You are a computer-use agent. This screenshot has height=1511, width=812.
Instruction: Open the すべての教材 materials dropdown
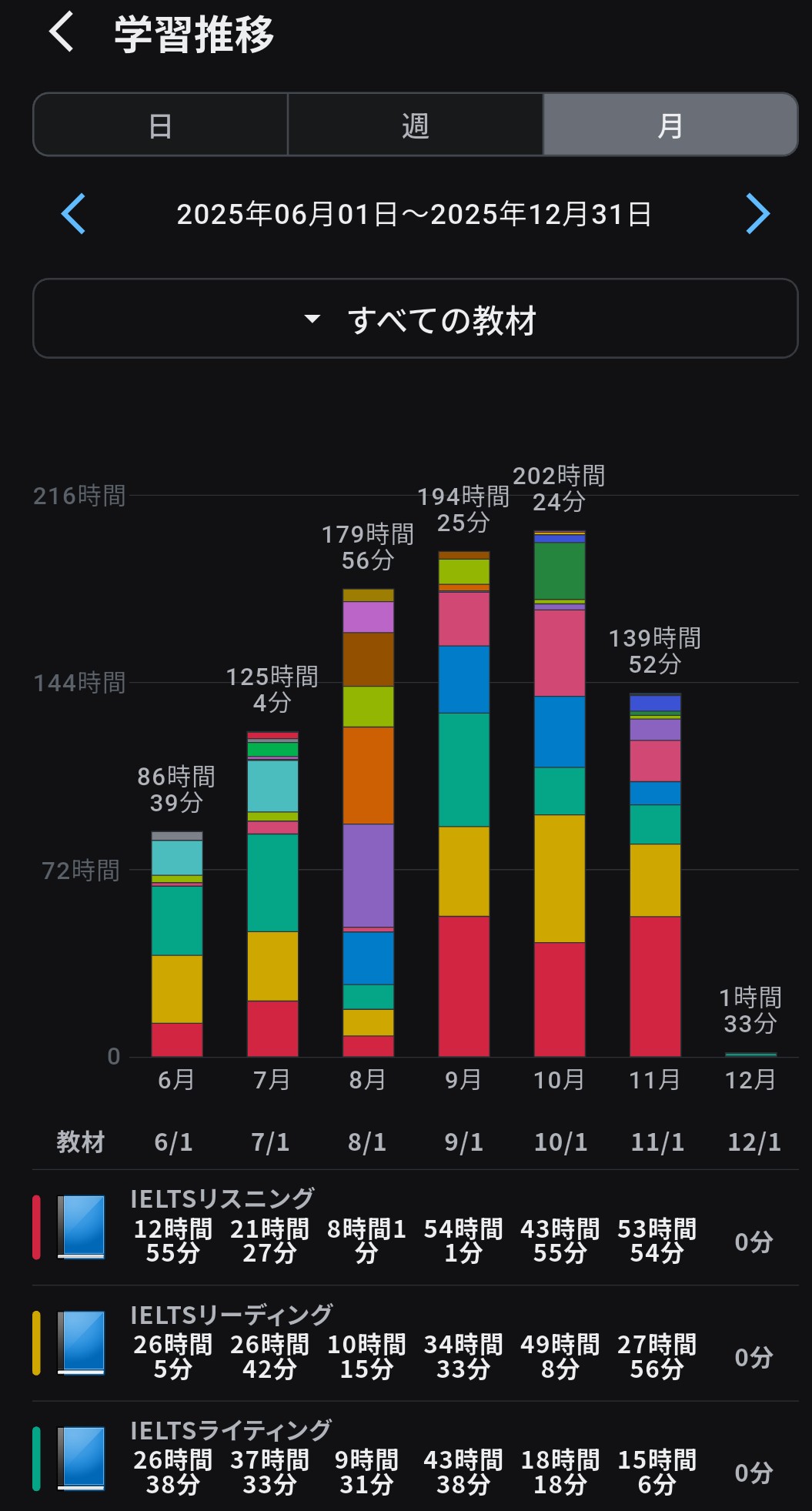pos(415,319)
